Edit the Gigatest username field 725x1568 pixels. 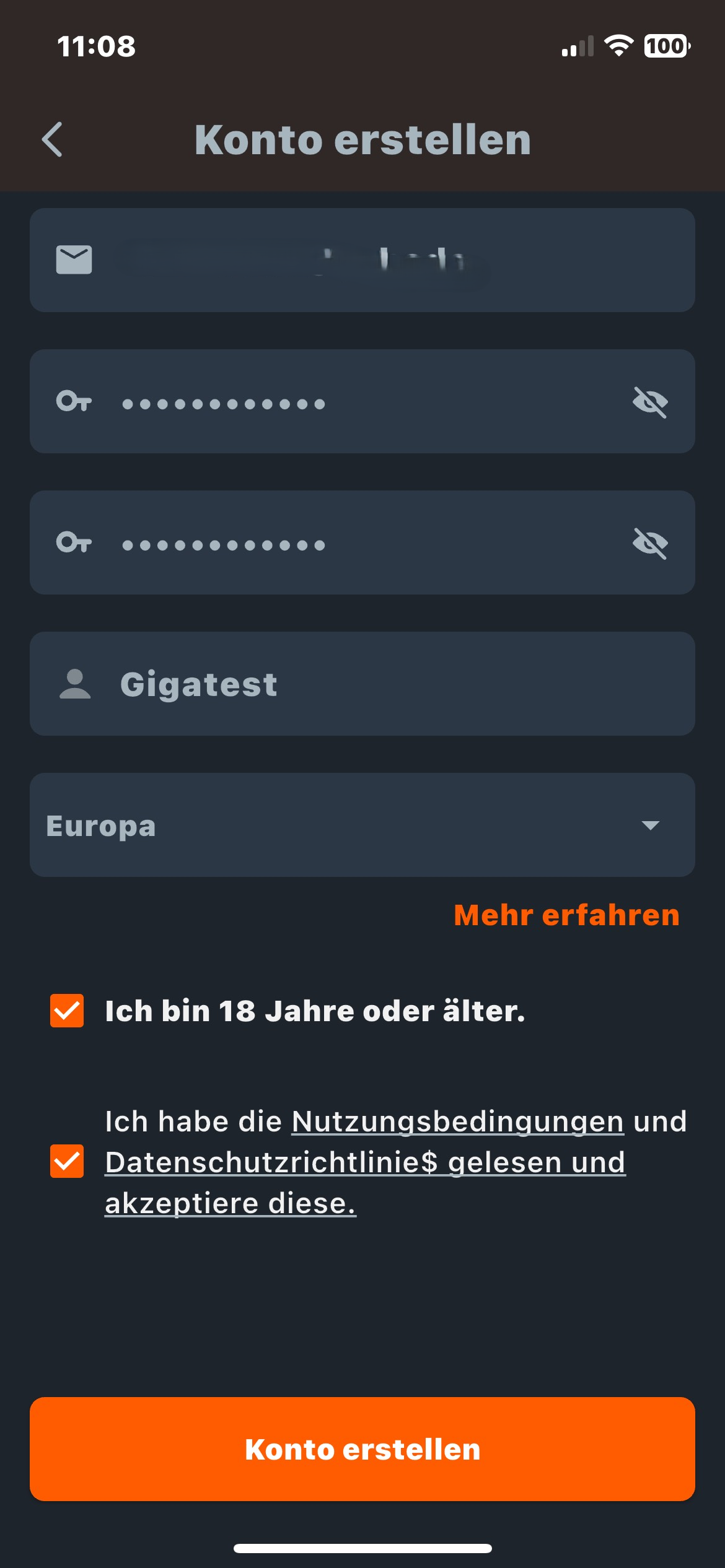[x=362, y=684]
